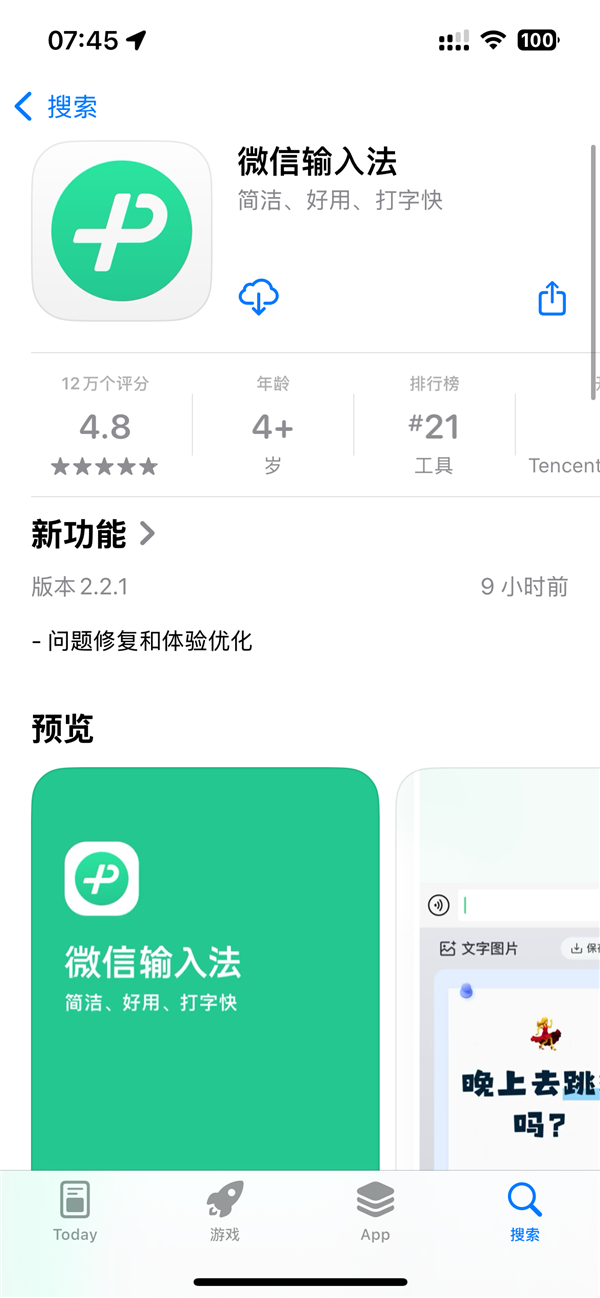Viewport: 600px width, 1298px height.
Task: Go back to 搜索 results
Action: [56, 106]
